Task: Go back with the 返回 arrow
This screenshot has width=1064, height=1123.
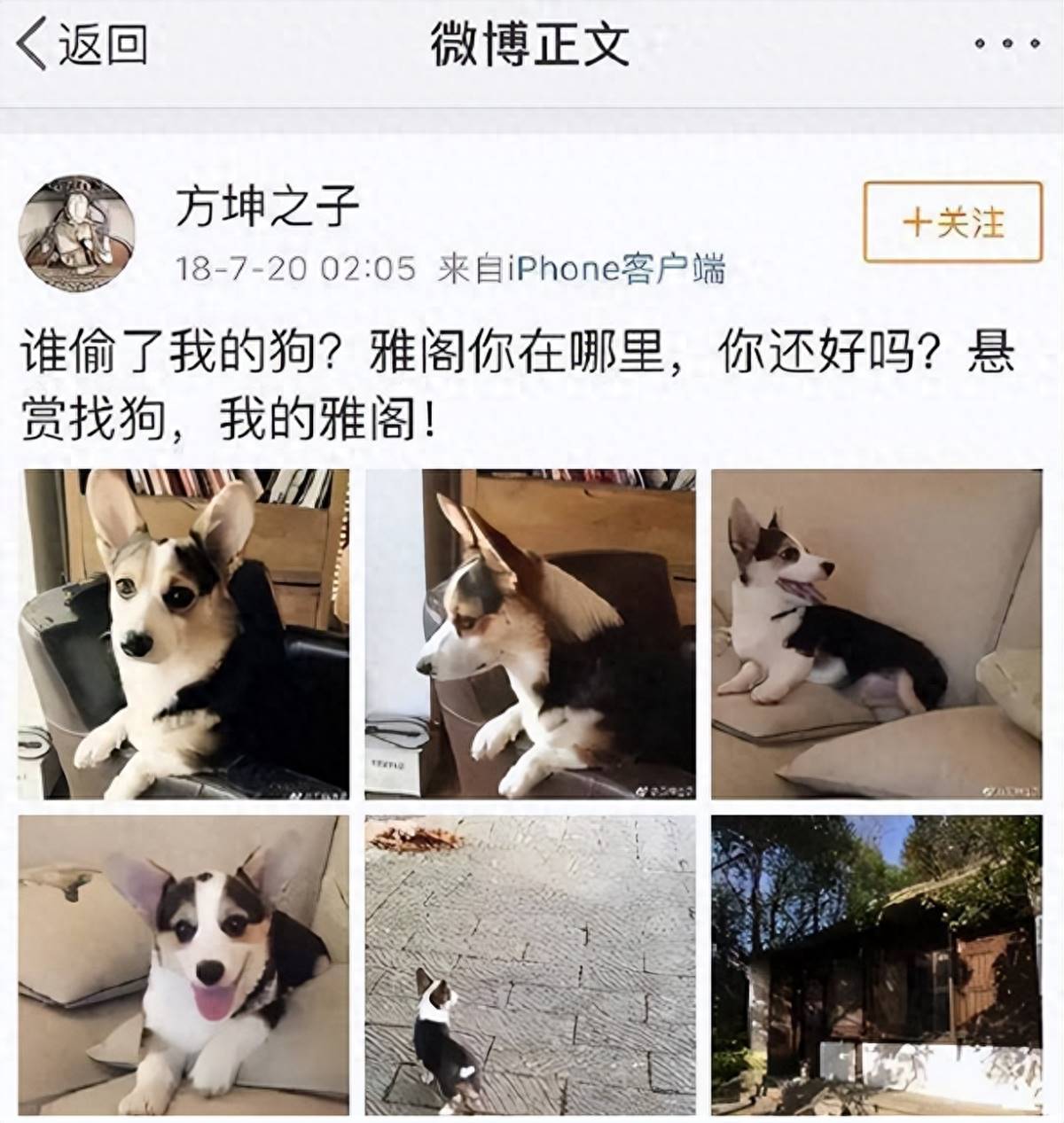Action: click(82, 44)
